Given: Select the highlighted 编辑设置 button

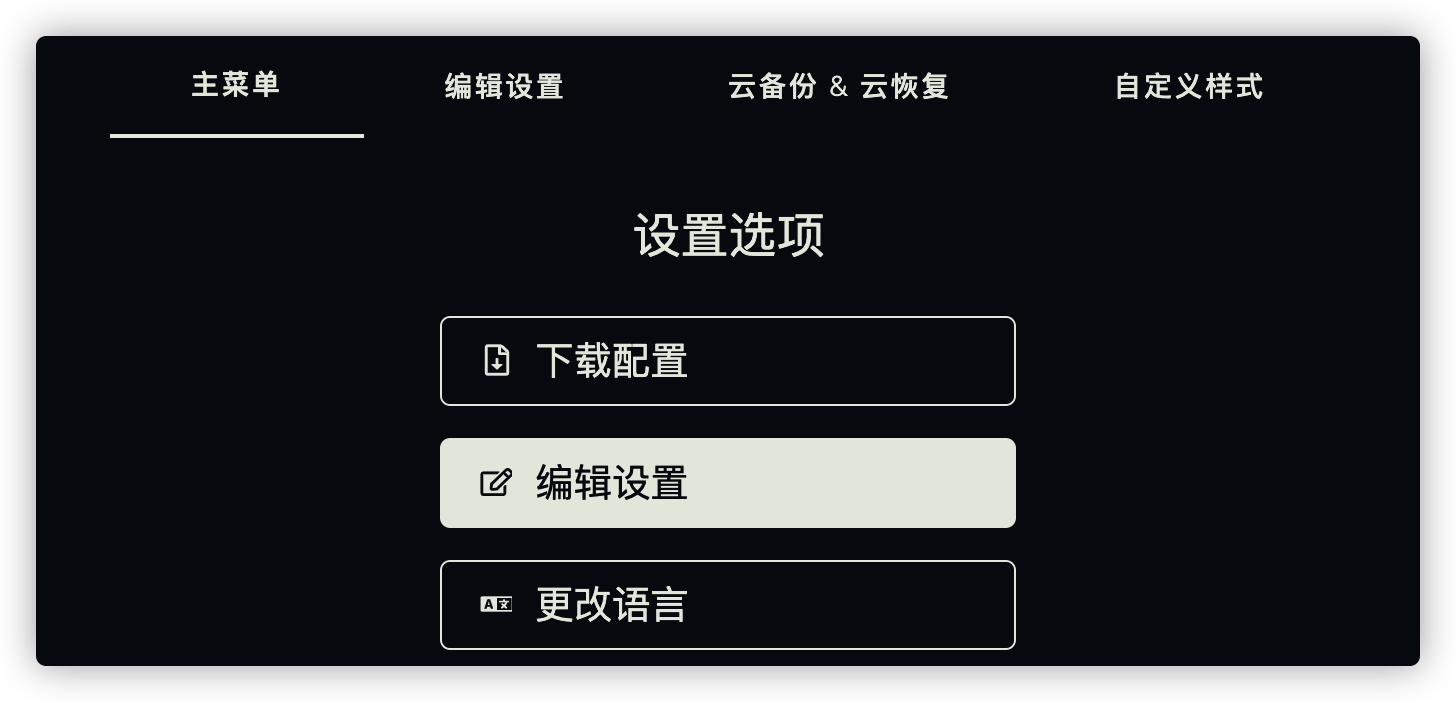Looking at the screenshot, I should 727,483.
